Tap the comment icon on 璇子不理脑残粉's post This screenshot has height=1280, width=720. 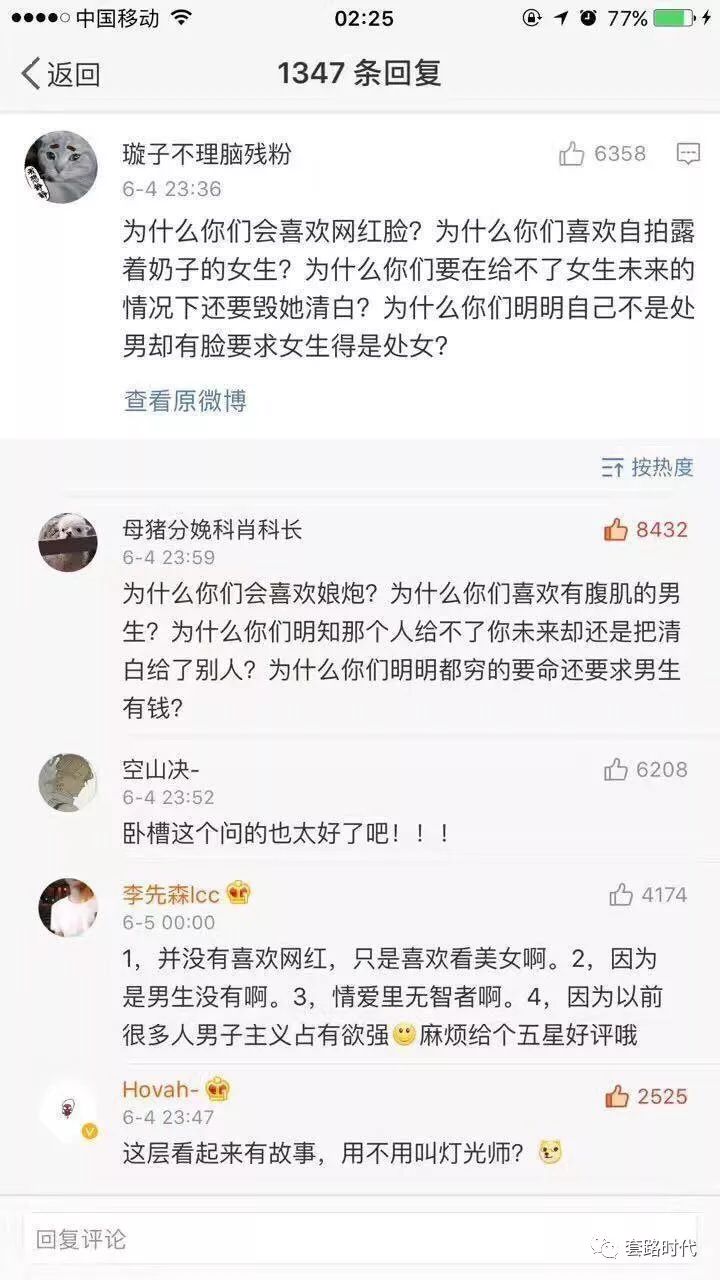[x=688, y=154]
